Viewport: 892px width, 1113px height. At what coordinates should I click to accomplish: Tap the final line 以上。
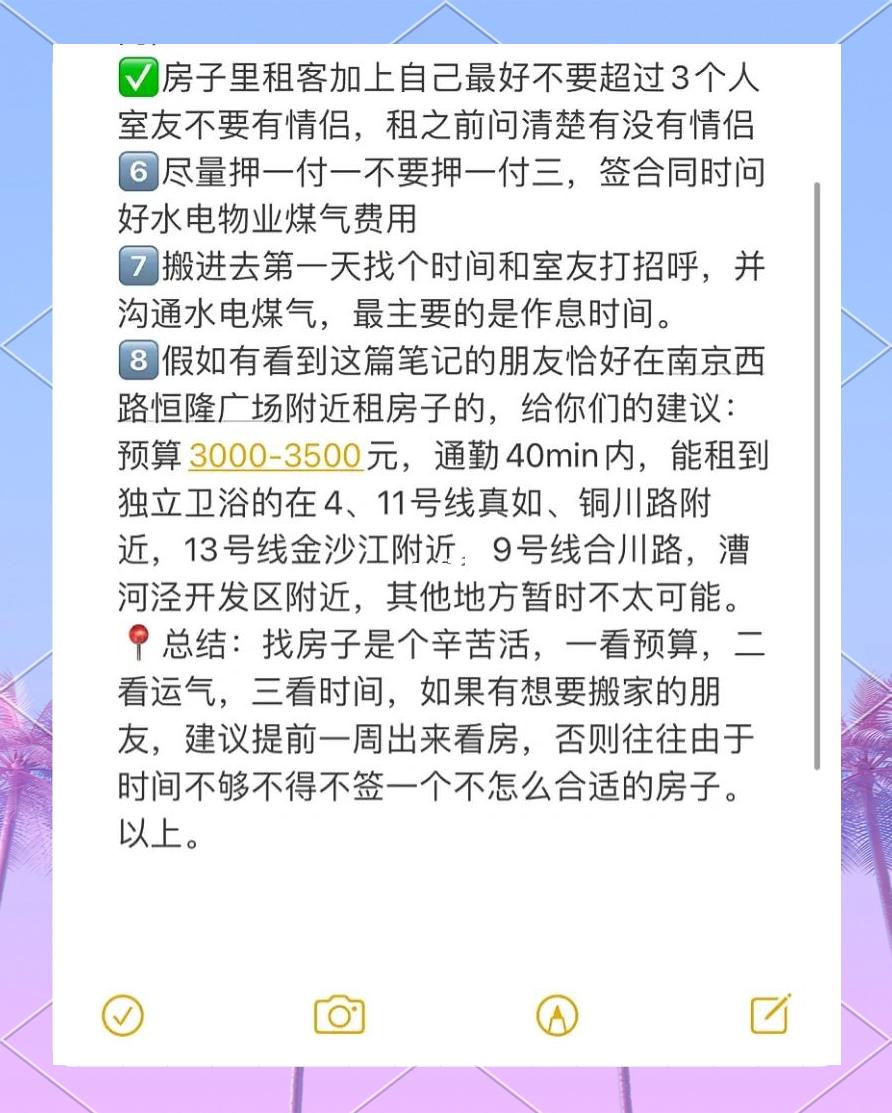click(x=159, y=834)
